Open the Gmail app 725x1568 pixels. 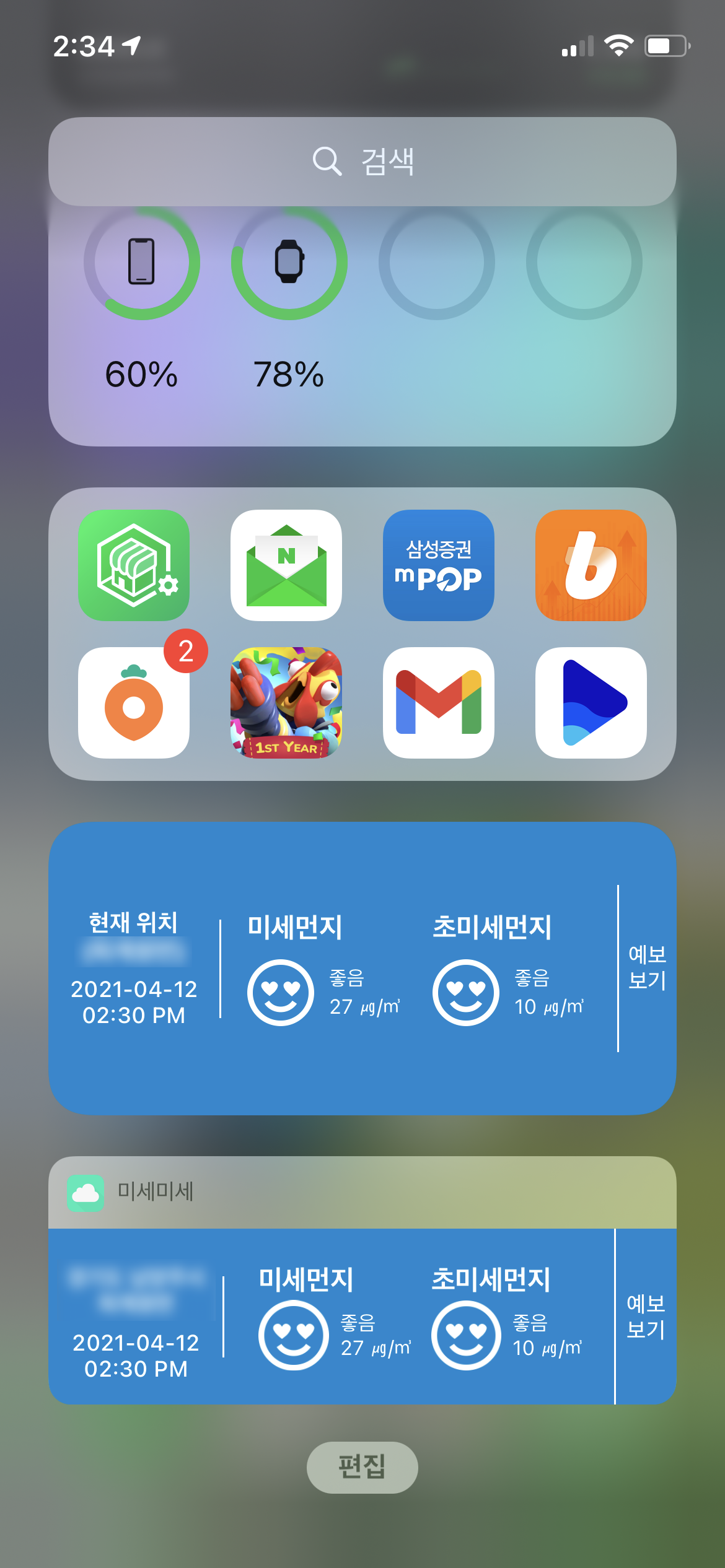pyautogui.click(x=439, y=703)
